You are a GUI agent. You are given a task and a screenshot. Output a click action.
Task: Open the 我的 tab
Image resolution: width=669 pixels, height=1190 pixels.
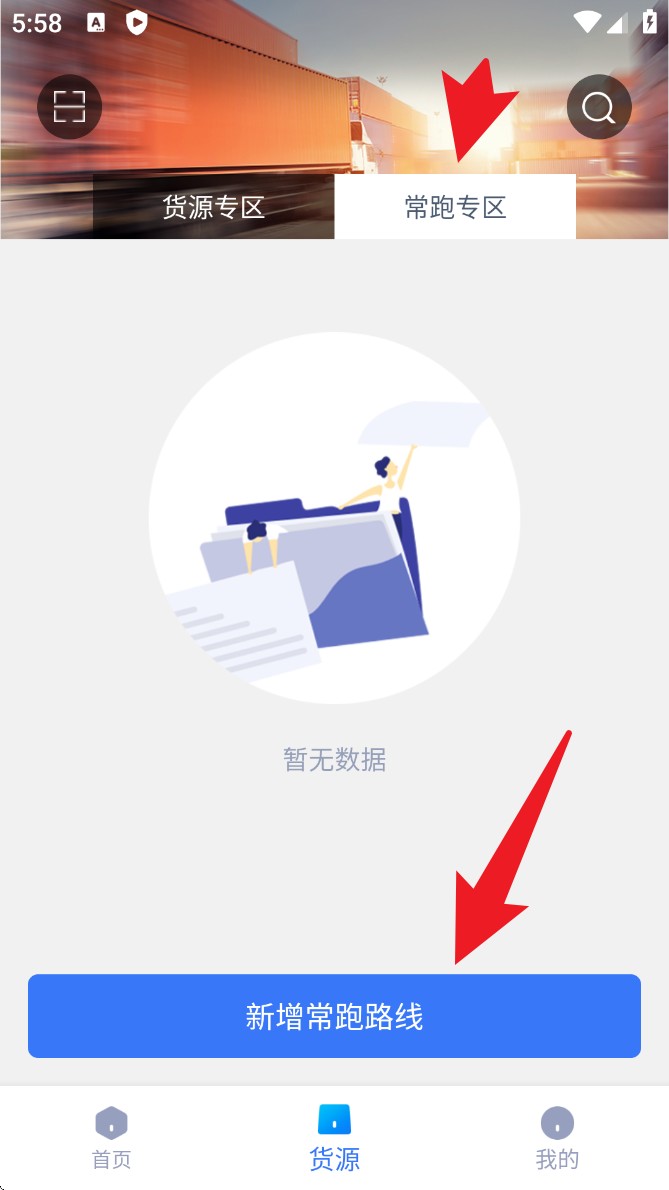tap(557, 1138)
